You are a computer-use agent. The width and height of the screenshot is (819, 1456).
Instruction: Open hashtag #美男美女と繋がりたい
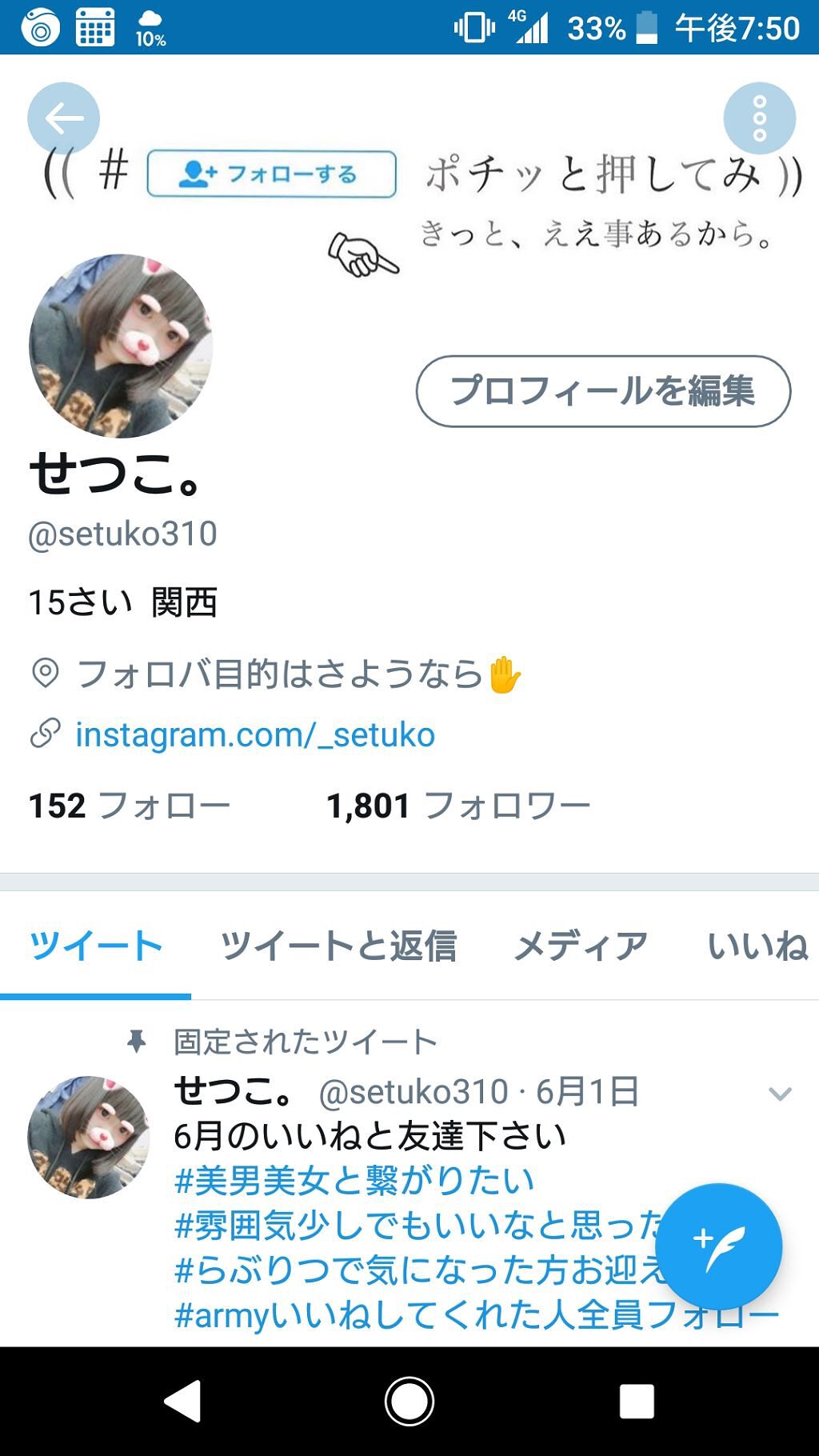click(x=354, y=1181)
